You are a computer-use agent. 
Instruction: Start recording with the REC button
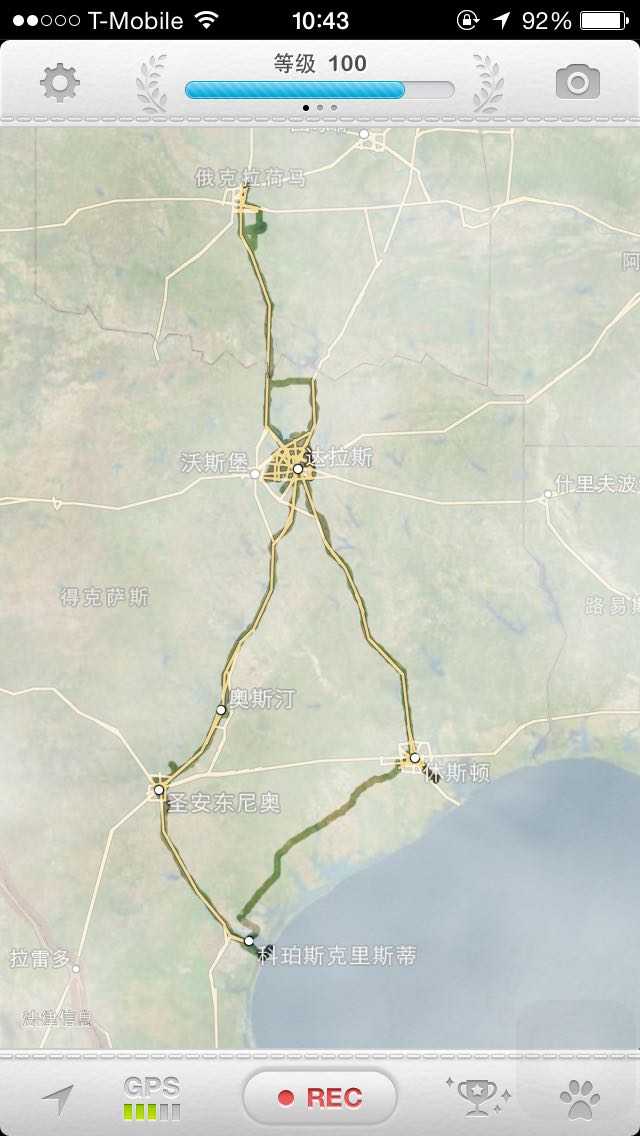pos(319,1097)
